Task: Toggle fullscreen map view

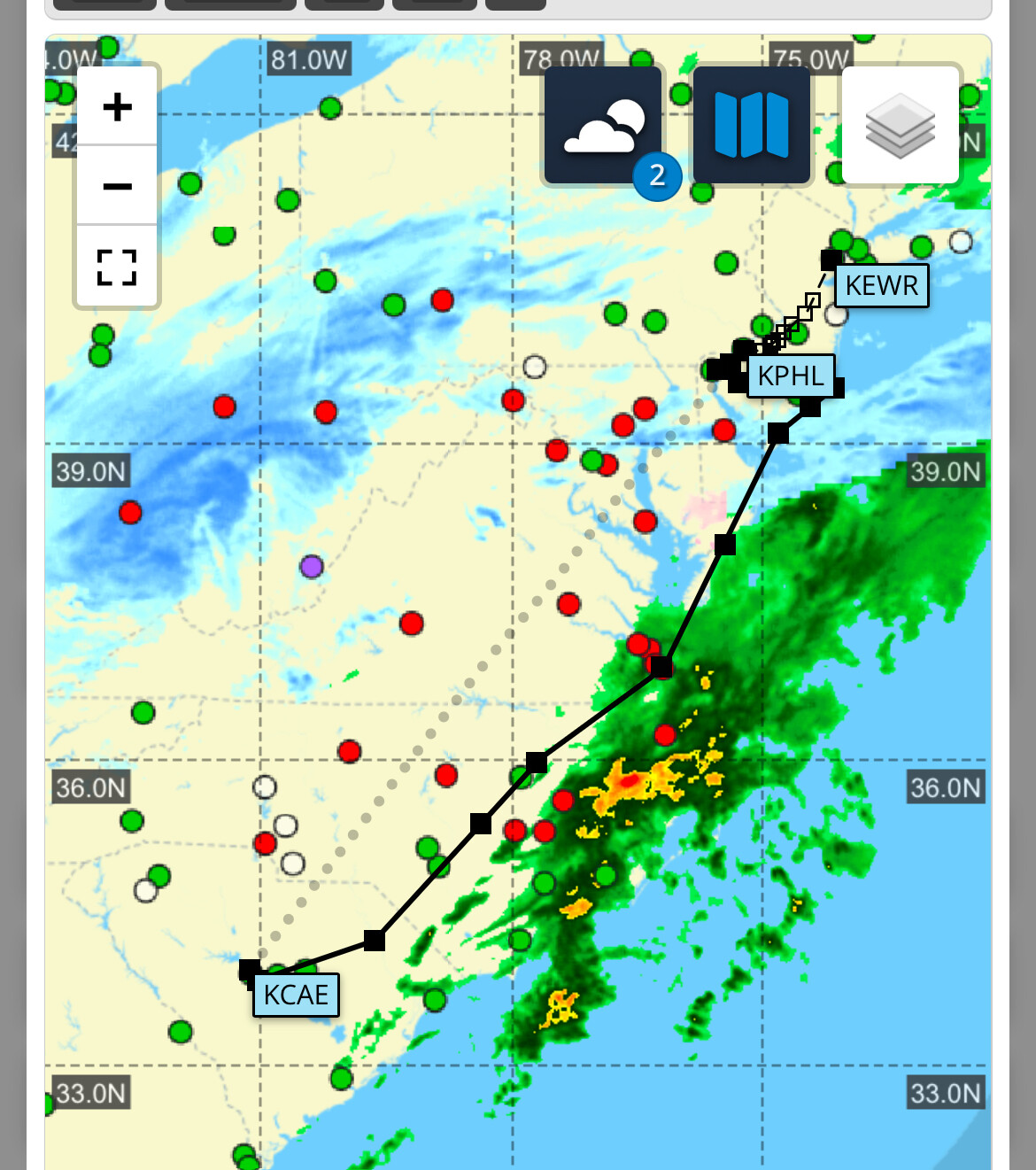Action: pos(117,267)
